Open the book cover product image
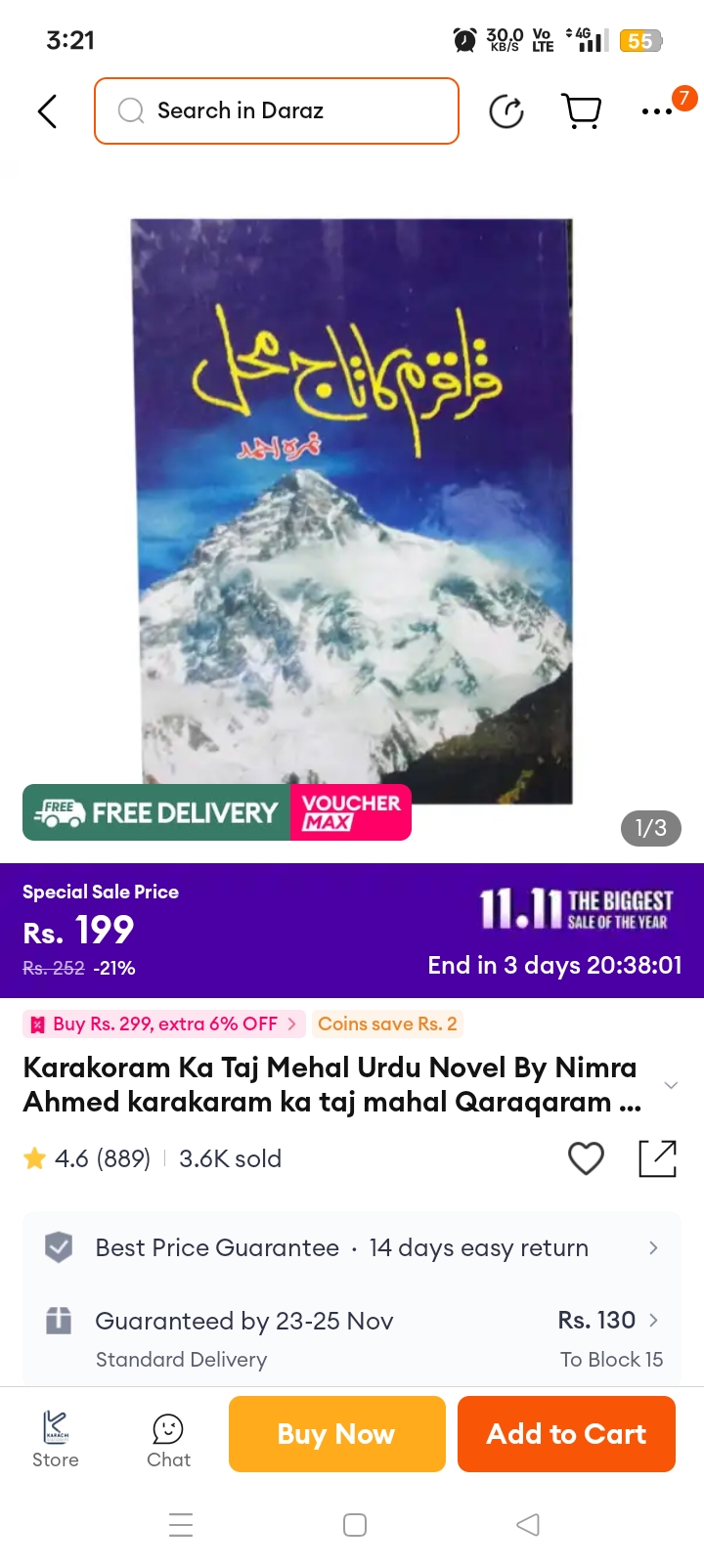The image size is (704, 1568). coord(352,511)
